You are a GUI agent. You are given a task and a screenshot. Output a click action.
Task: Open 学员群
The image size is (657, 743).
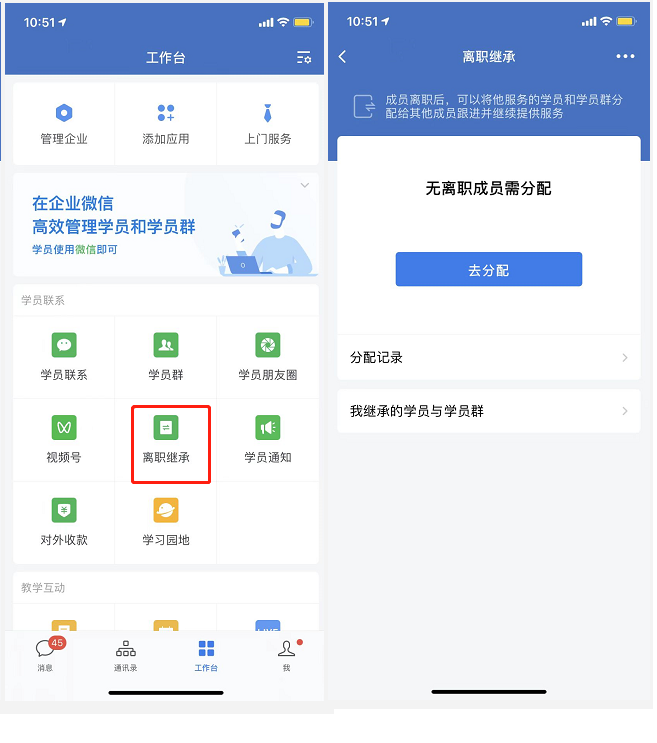166,357
